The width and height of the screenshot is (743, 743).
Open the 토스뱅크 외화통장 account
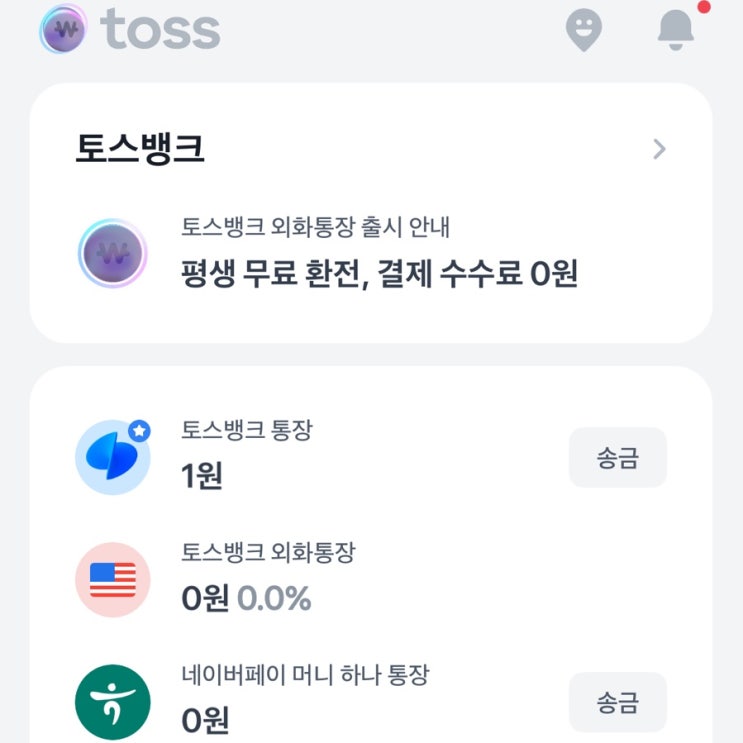click(x=300, y=579)
